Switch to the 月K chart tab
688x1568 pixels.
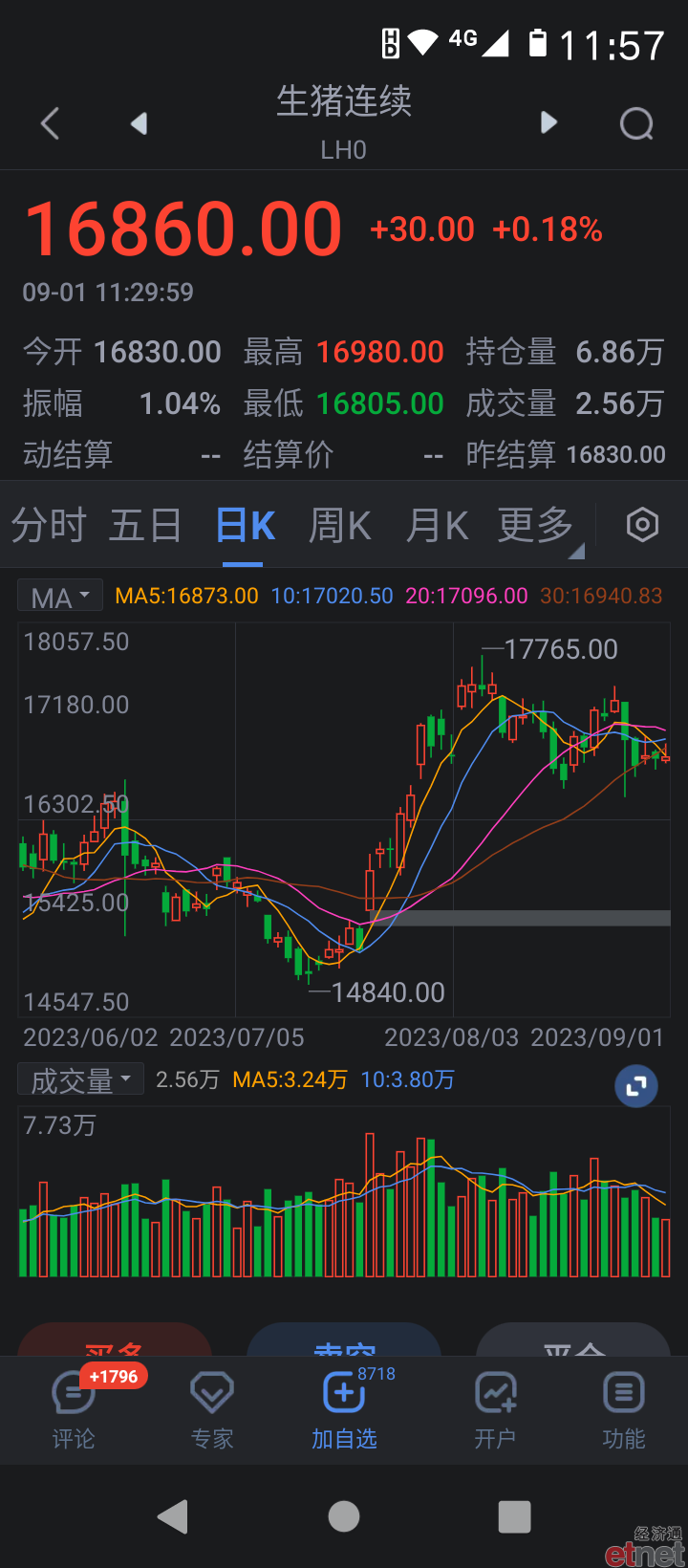click(438, 526)
